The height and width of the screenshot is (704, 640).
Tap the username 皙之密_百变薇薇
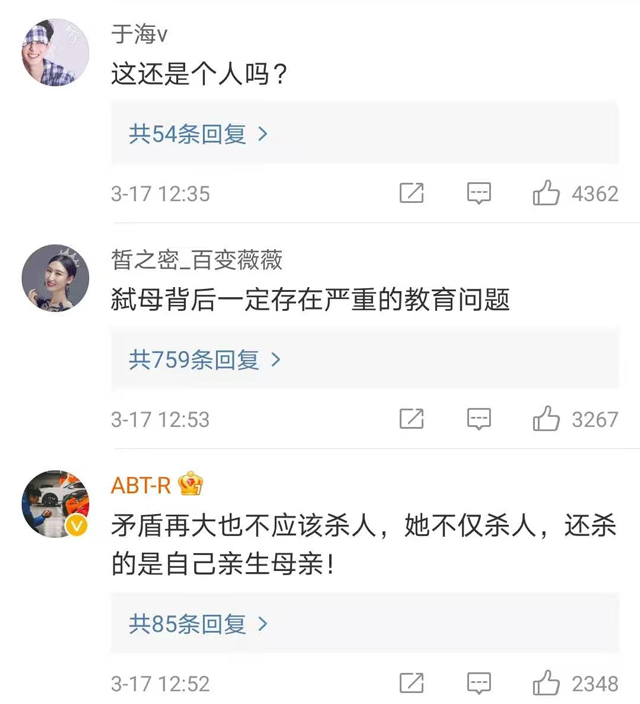196,260
